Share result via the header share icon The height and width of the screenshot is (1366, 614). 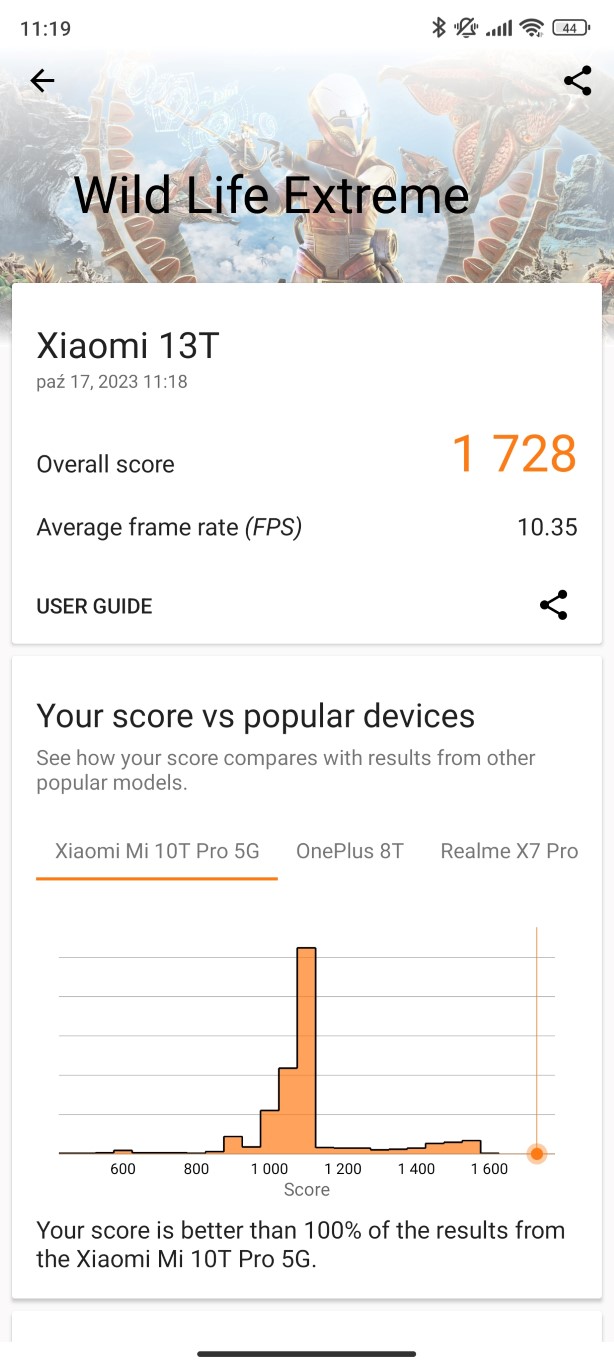point(577,81)
